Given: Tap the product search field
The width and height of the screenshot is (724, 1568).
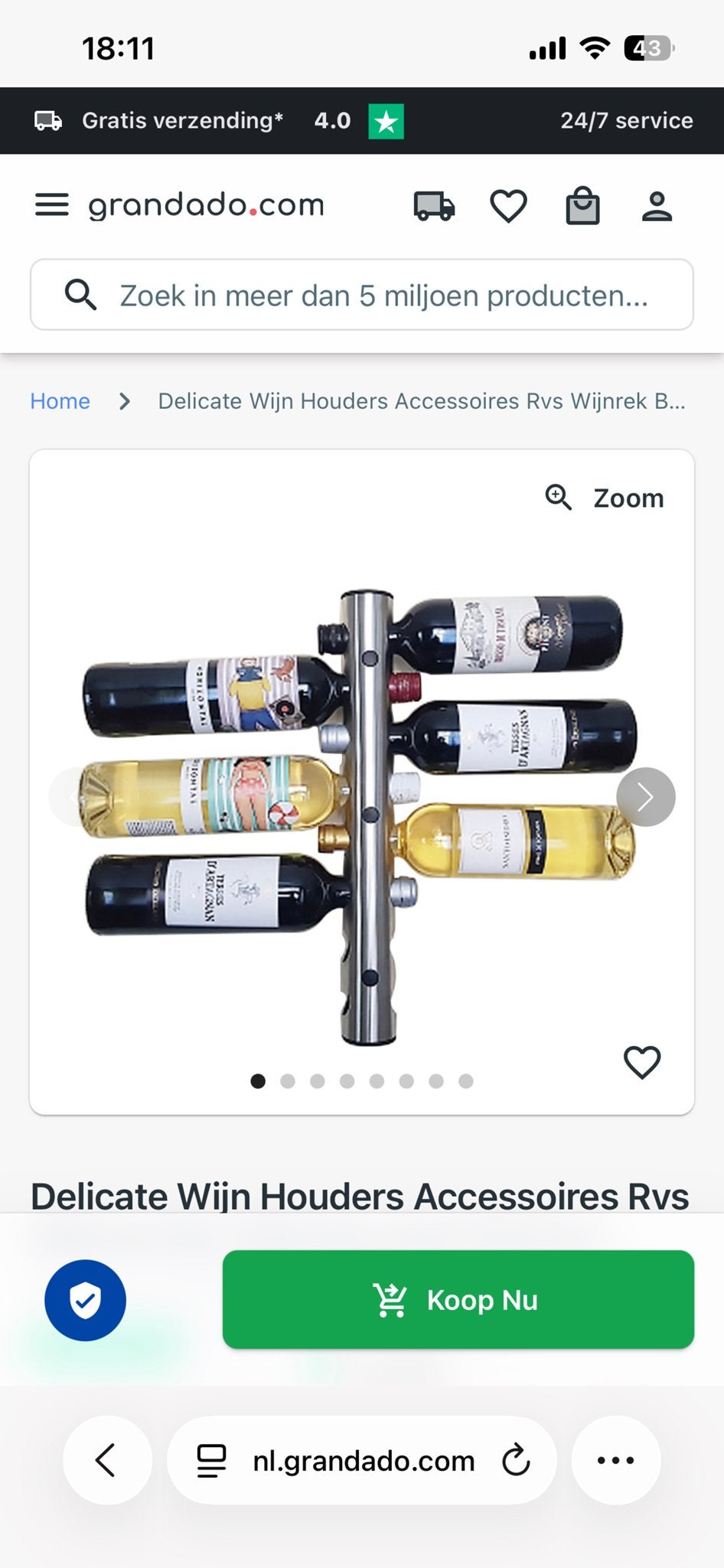Looking at the screenshot, I should coord(362,295).
